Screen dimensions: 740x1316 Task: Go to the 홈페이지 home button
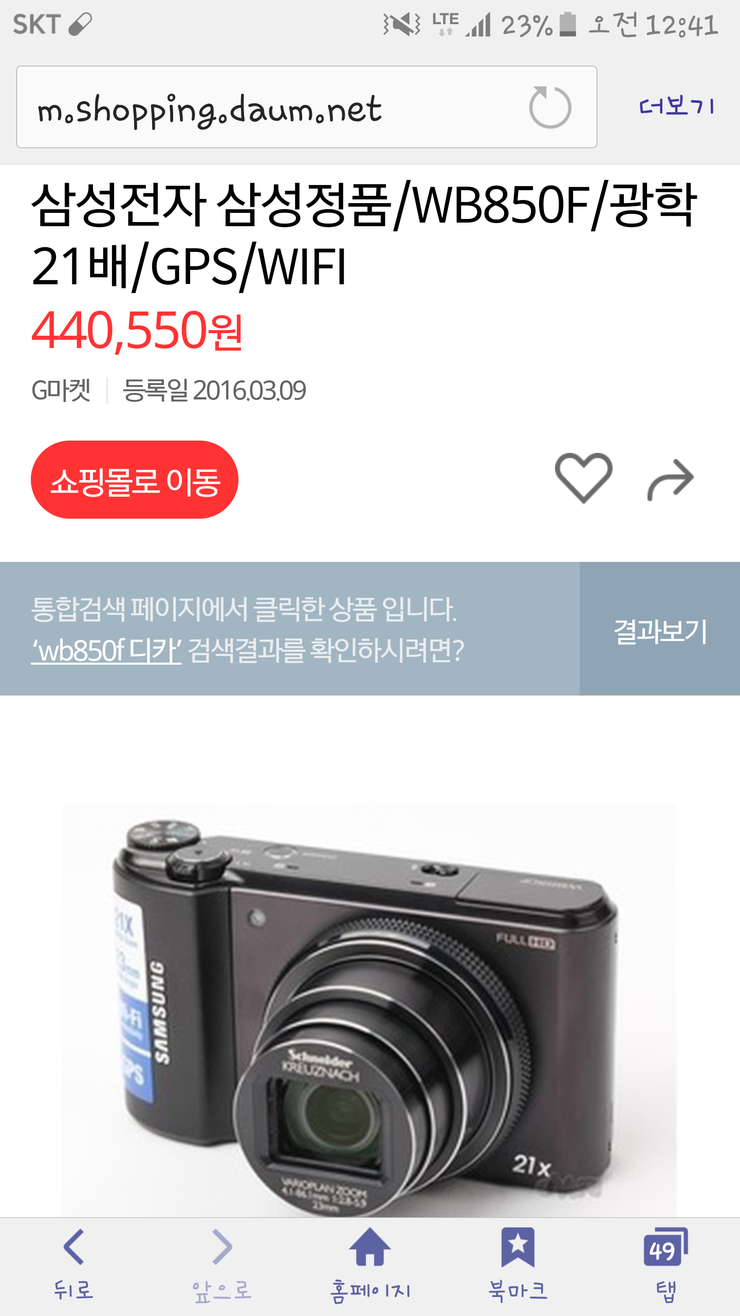370,1265
